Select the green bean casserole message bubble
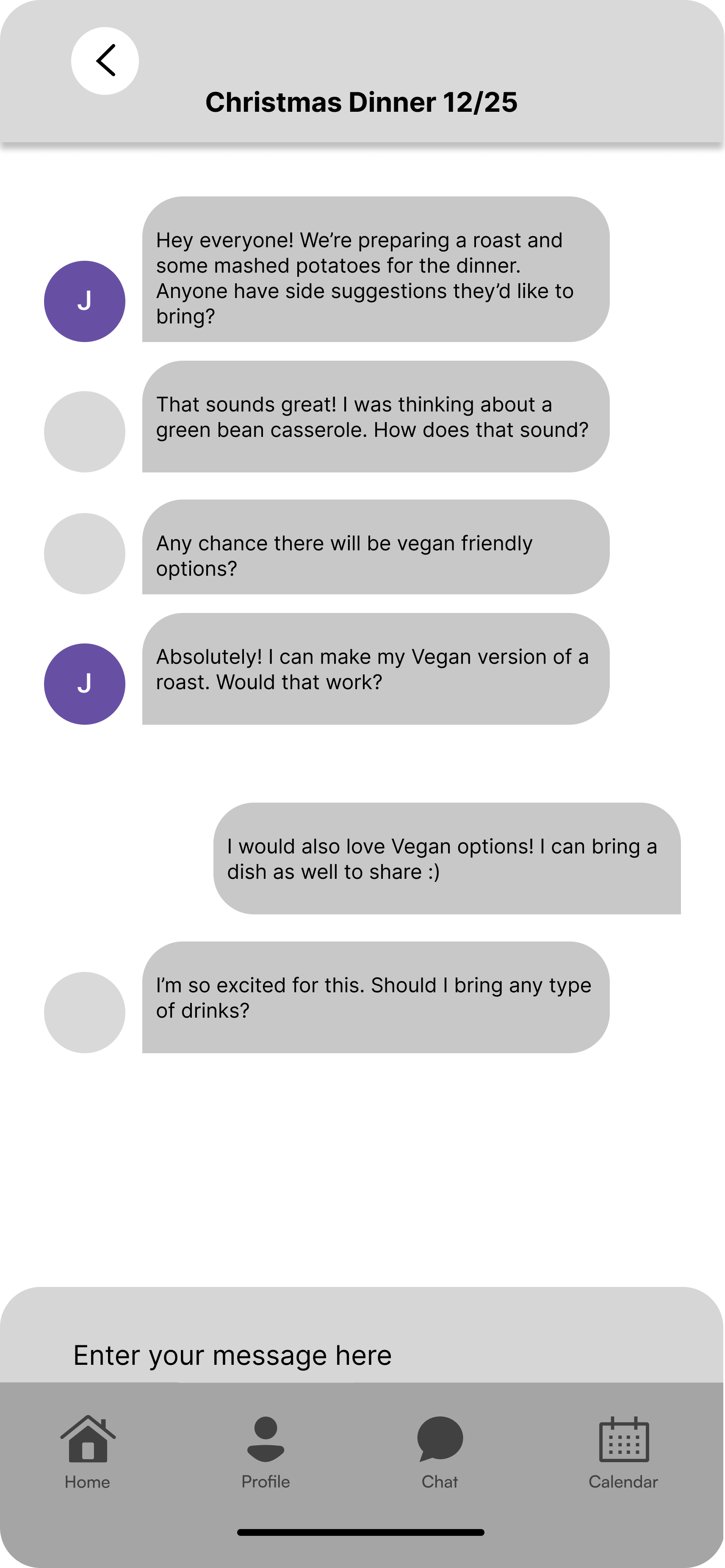The width and height of the screenshot is (725, 1568). click(374, 417)
